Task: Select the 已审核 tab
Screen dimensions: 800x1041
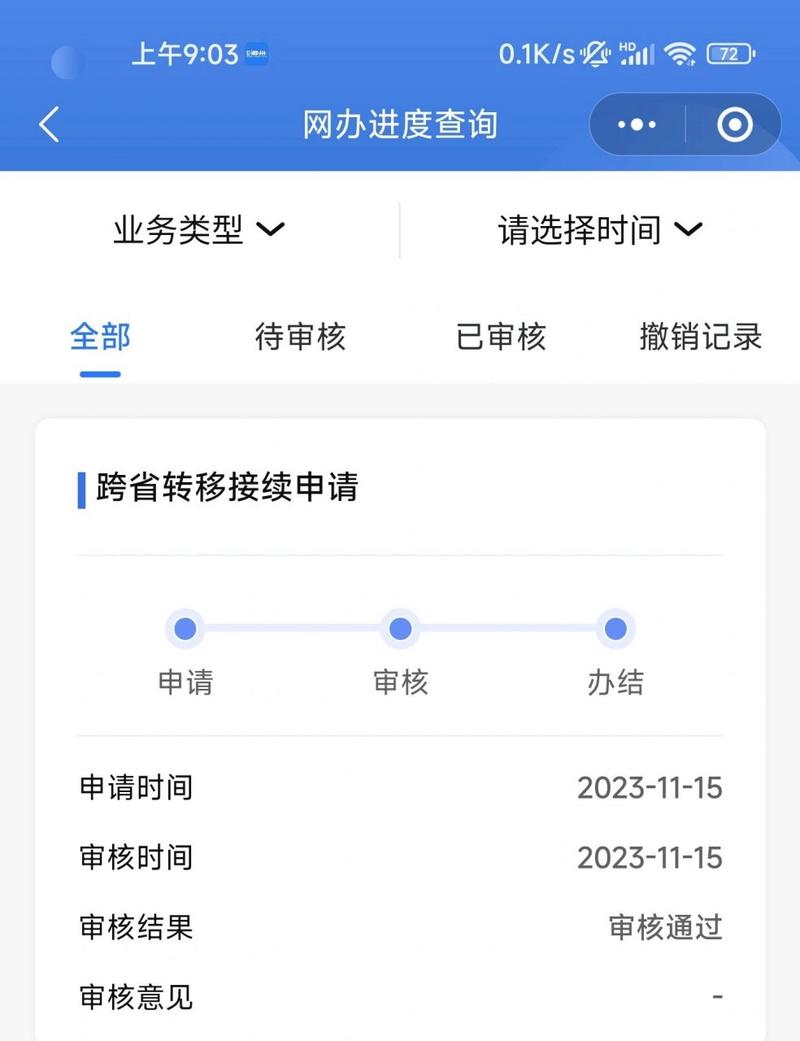Action: point(501,337)
